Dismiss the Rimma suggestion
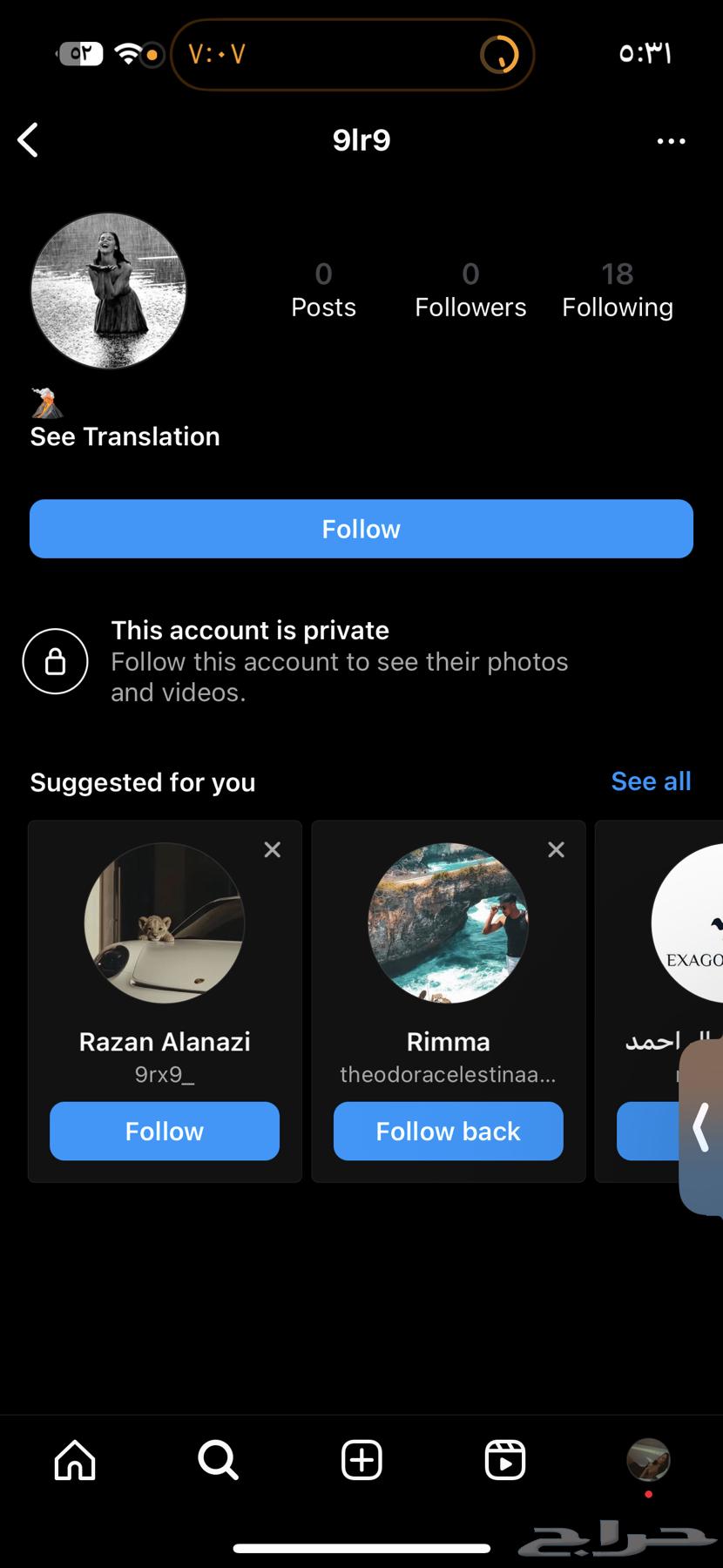Viewport: 723px width, 1568px height. [x=556, y=849]
